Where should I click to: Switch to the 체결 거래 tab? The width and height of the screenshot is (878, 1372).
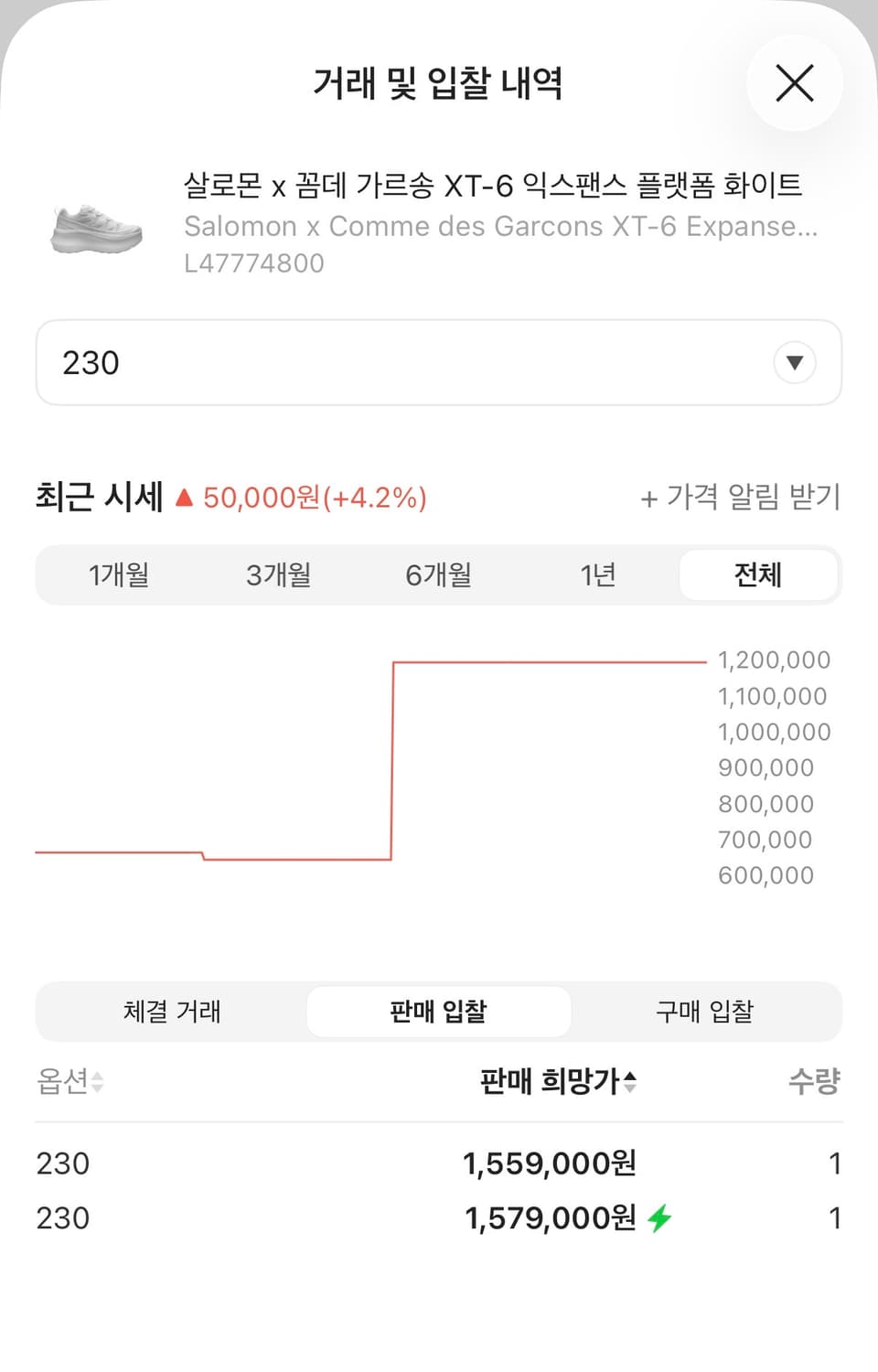[171, 1011]
